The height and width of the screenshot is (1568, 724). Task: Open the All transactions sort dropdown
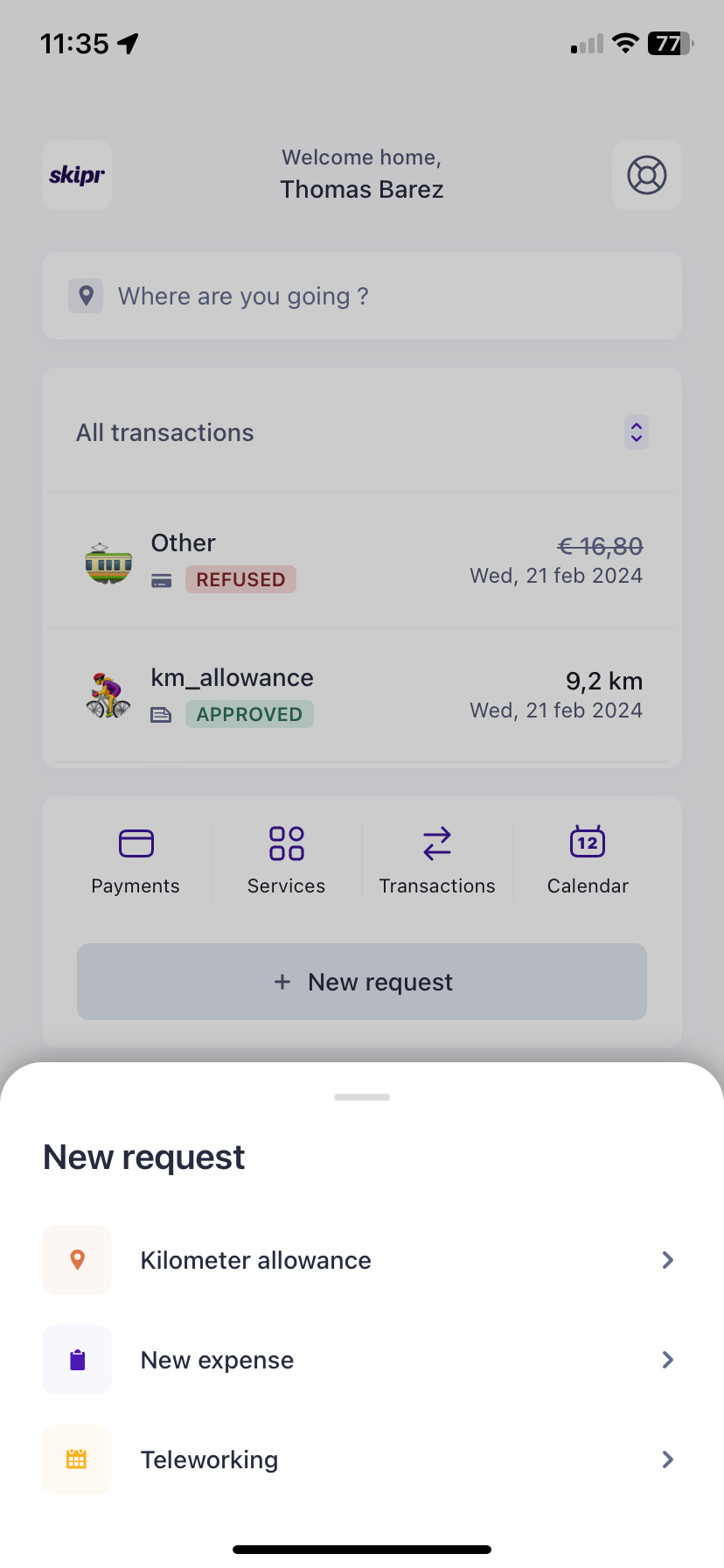636,432
